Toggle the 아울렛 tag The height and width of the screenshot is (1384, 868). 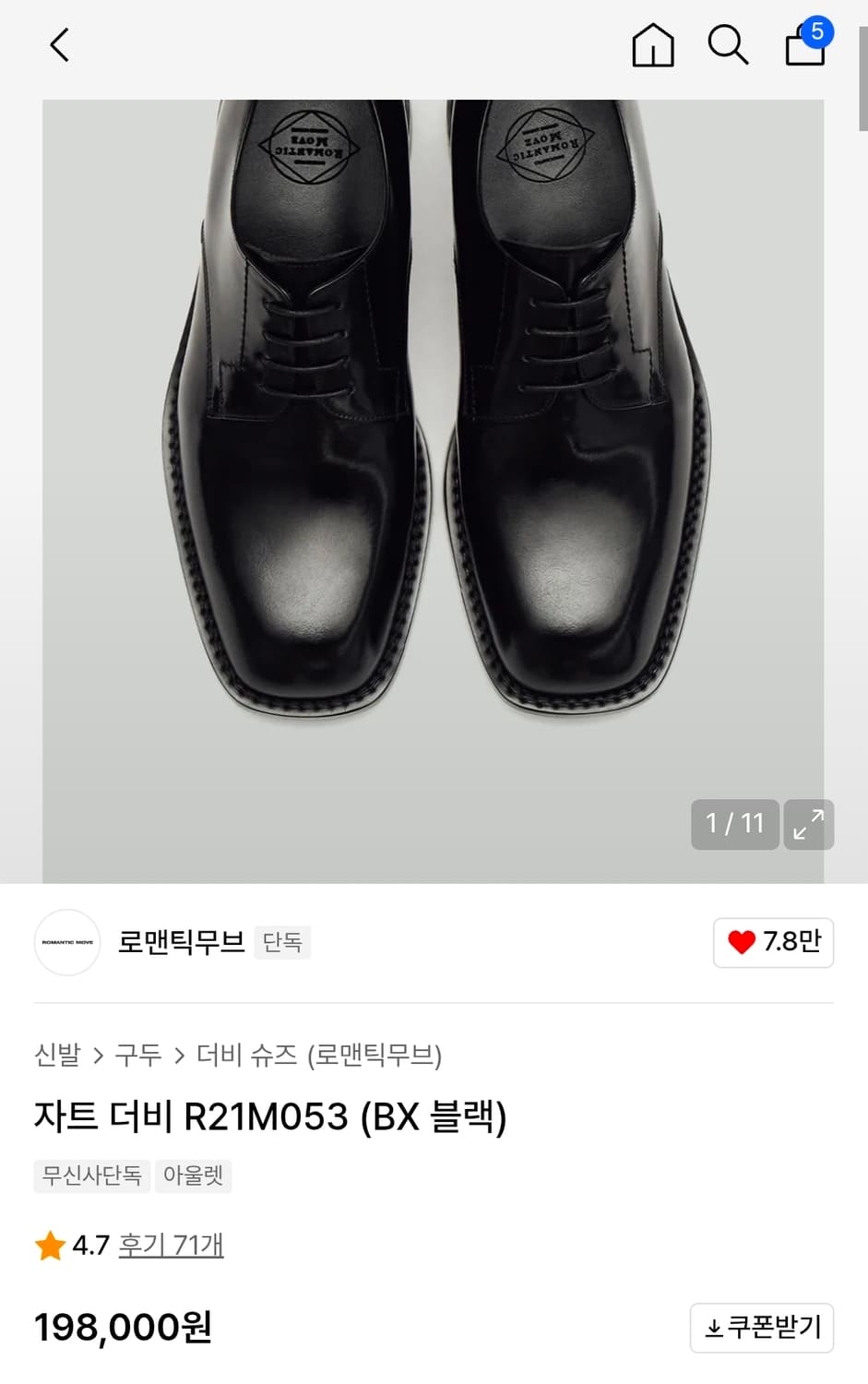click(193, 1175)
